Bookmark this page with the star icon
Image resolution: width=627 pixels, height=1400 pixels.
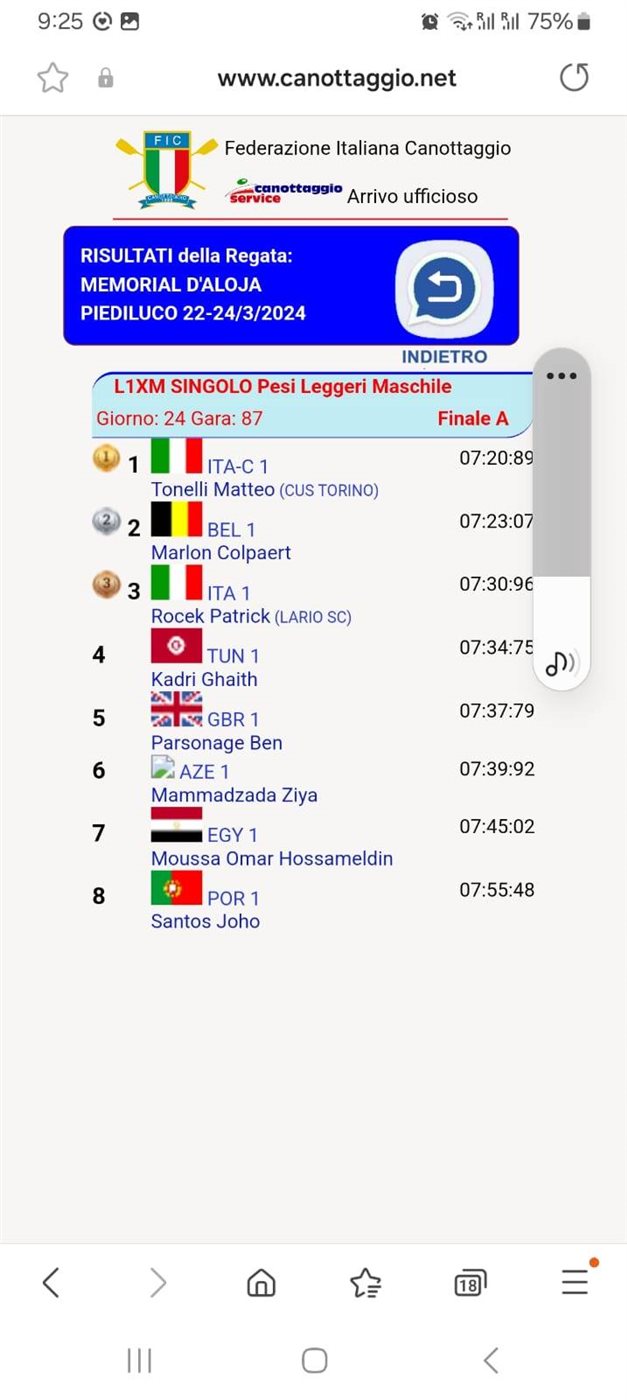(52, 78)
